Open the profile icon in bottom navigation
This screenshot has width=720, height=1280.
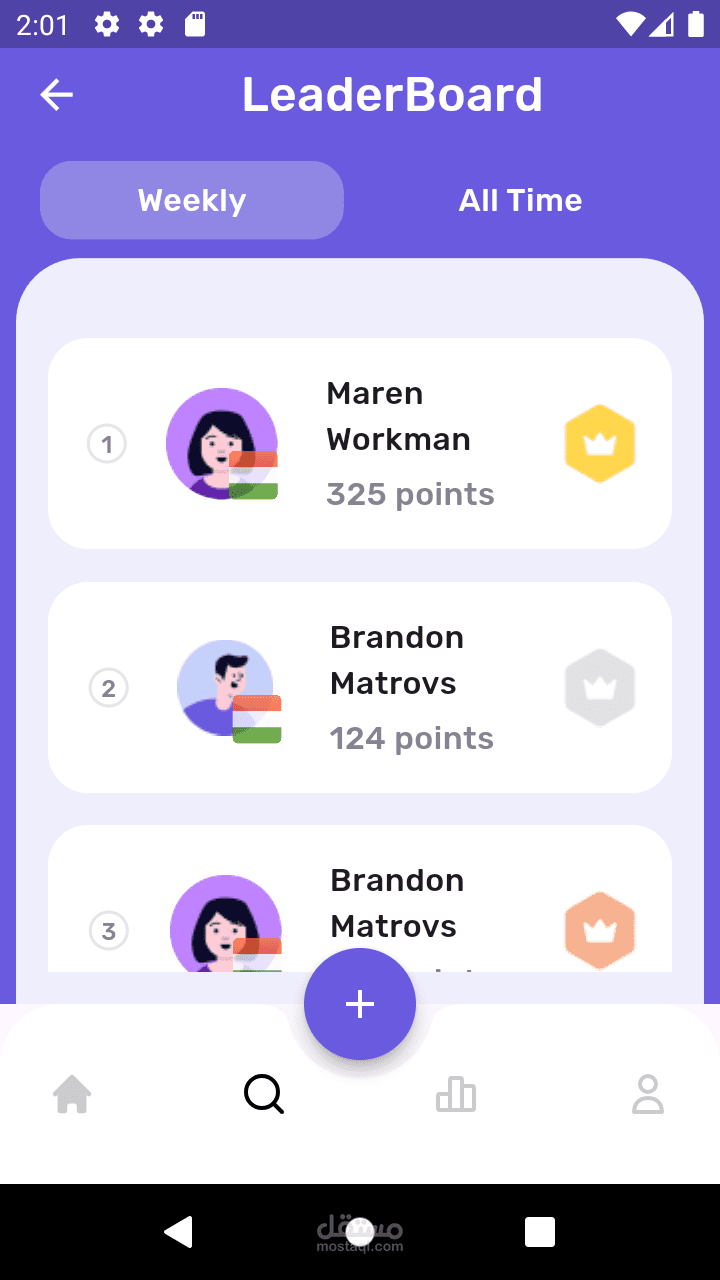pos(648,1093)
